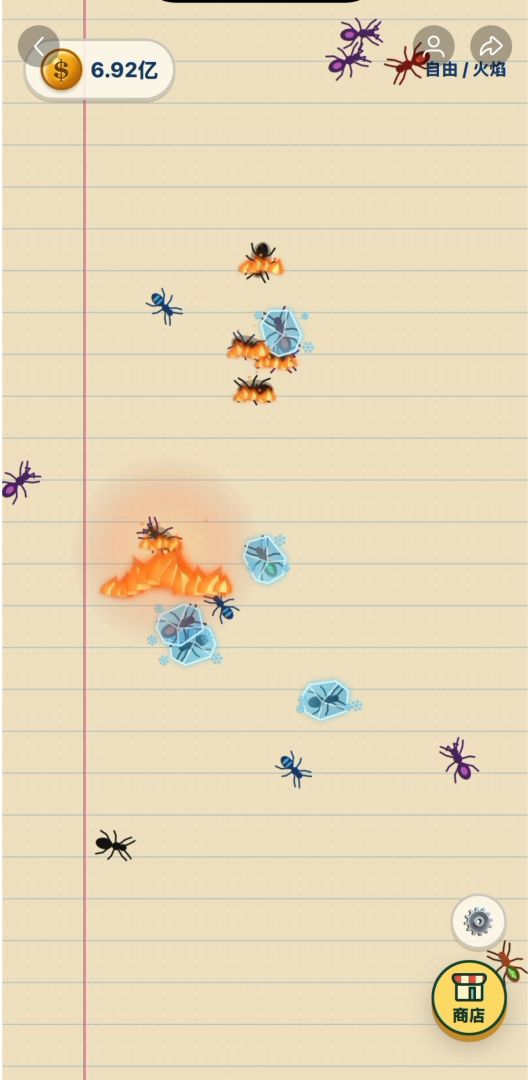This screenshot has width=530, height=1080.
Task: Go back with the top-left arrow
Action: point(39,46)
